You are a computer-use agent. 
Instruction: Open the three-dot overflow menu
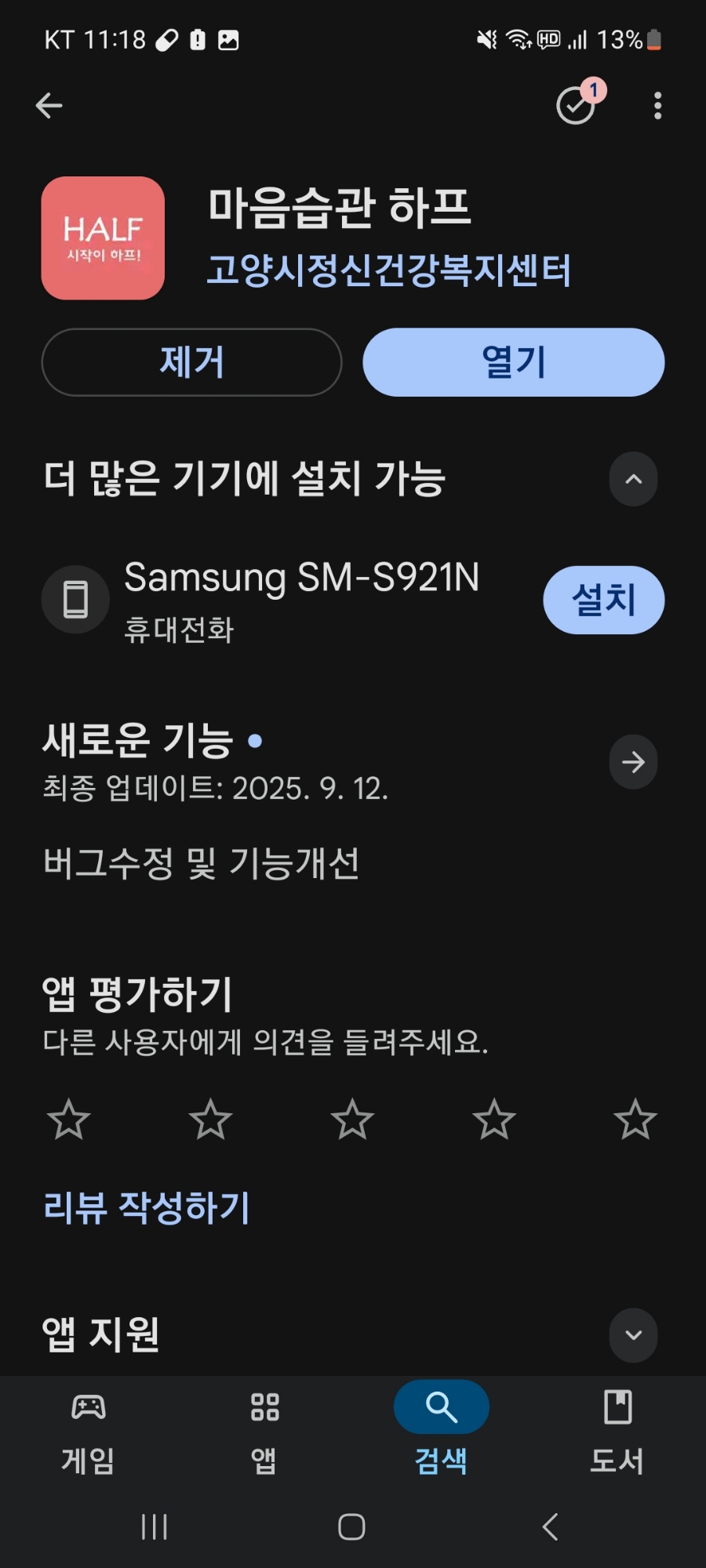(x=657, y=105)
